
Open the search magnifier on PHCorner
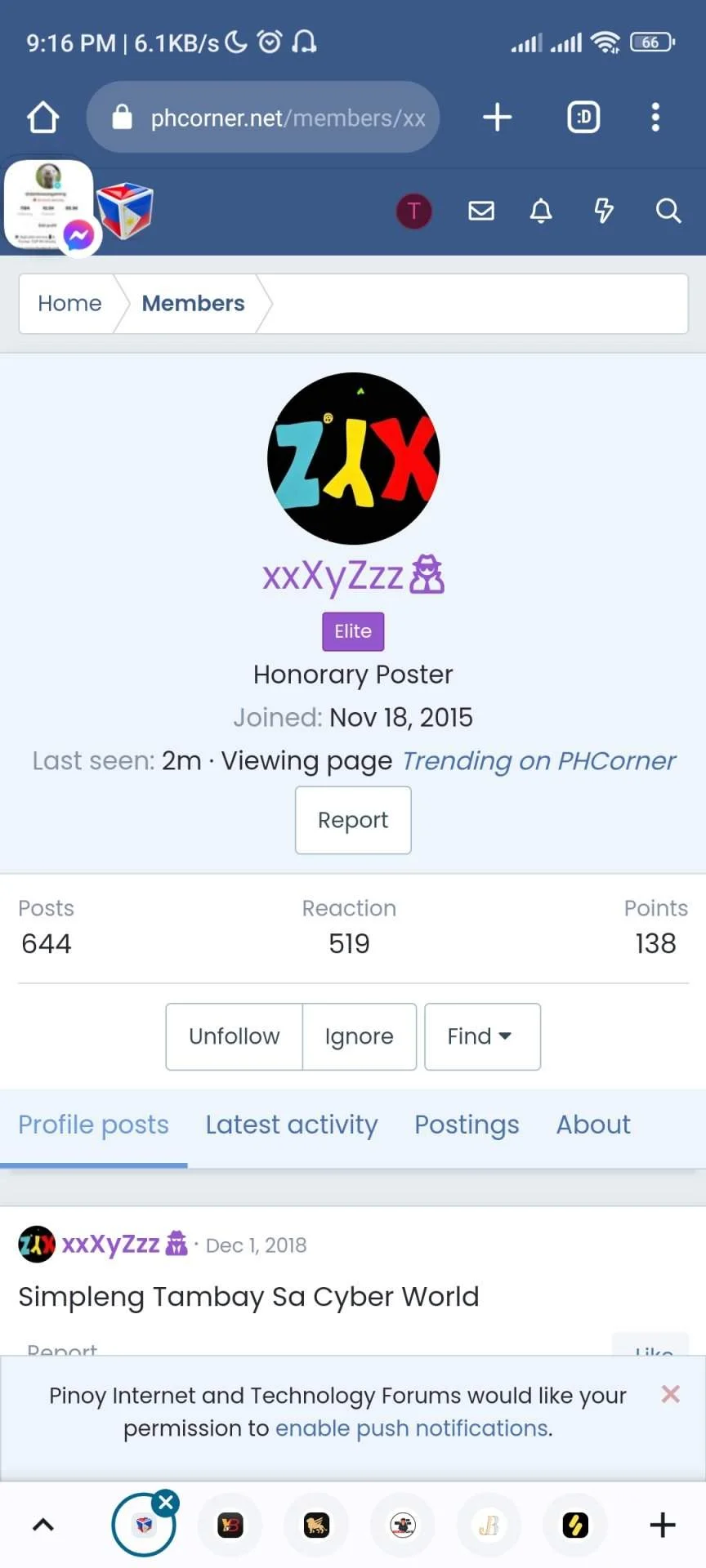pos(668,212)
